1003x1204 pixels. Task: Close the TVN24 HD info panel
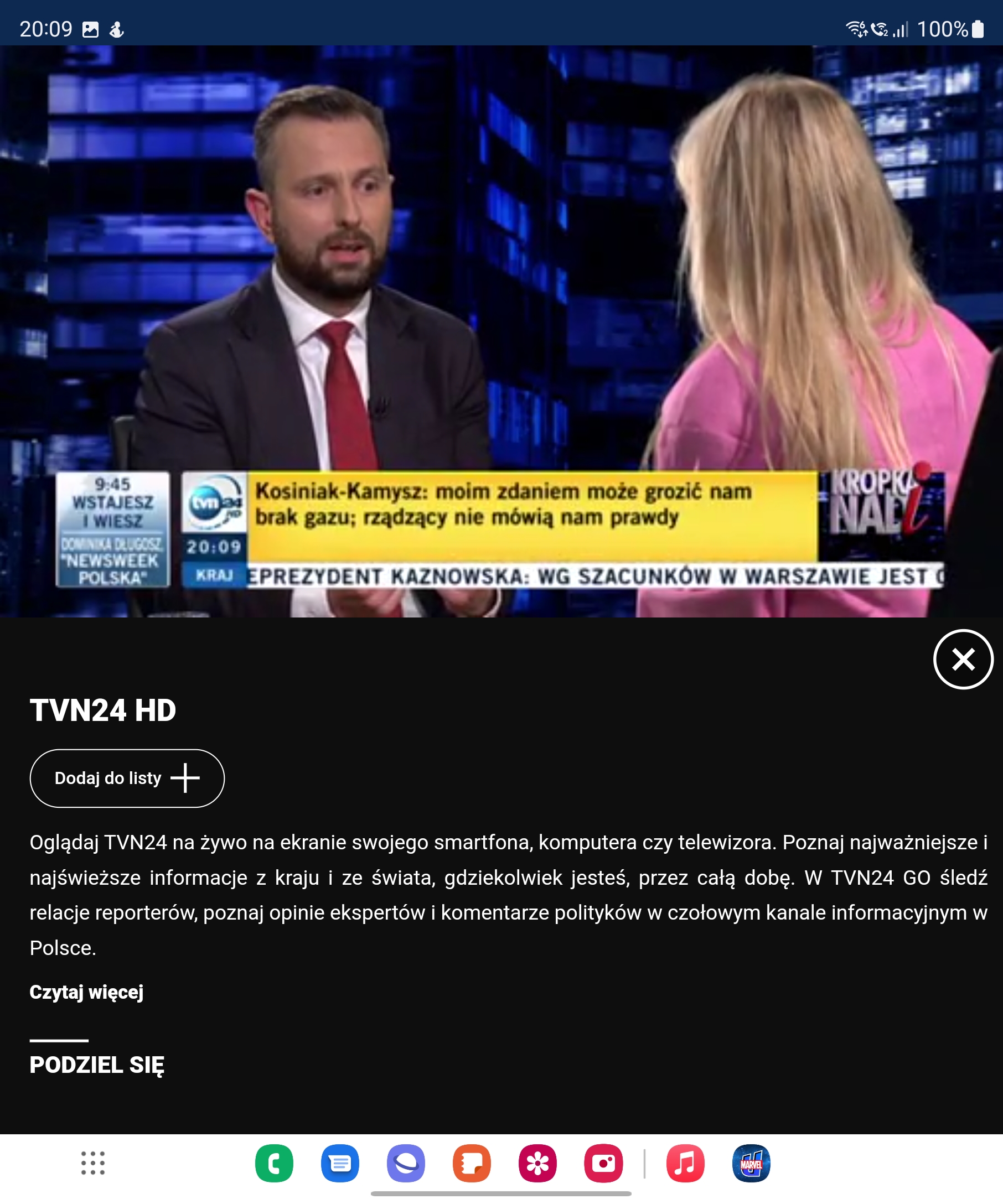pos(963,660)
